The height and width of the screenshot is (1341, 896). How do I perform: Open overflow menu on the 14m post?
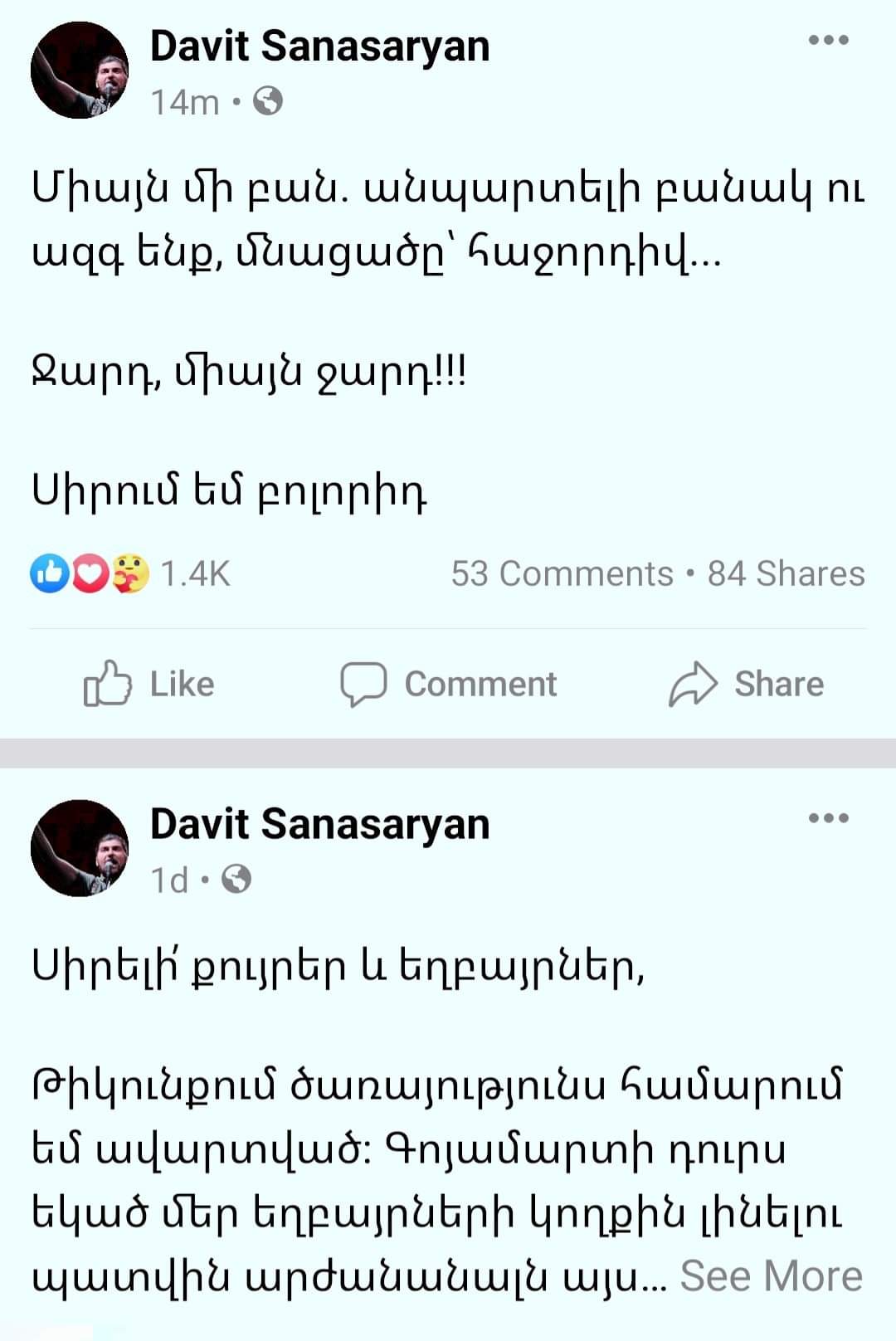829,40
